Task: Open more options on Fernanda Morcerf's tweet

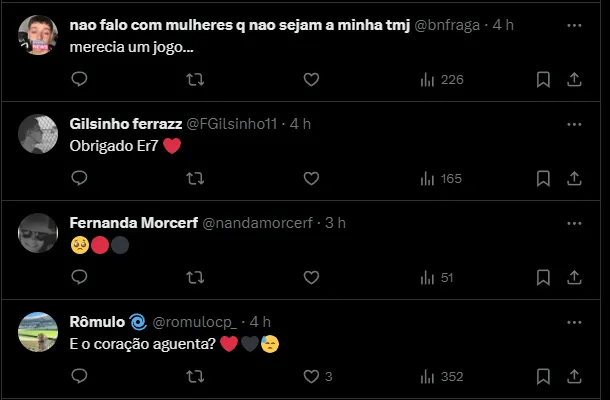Action: click(574, 222)
